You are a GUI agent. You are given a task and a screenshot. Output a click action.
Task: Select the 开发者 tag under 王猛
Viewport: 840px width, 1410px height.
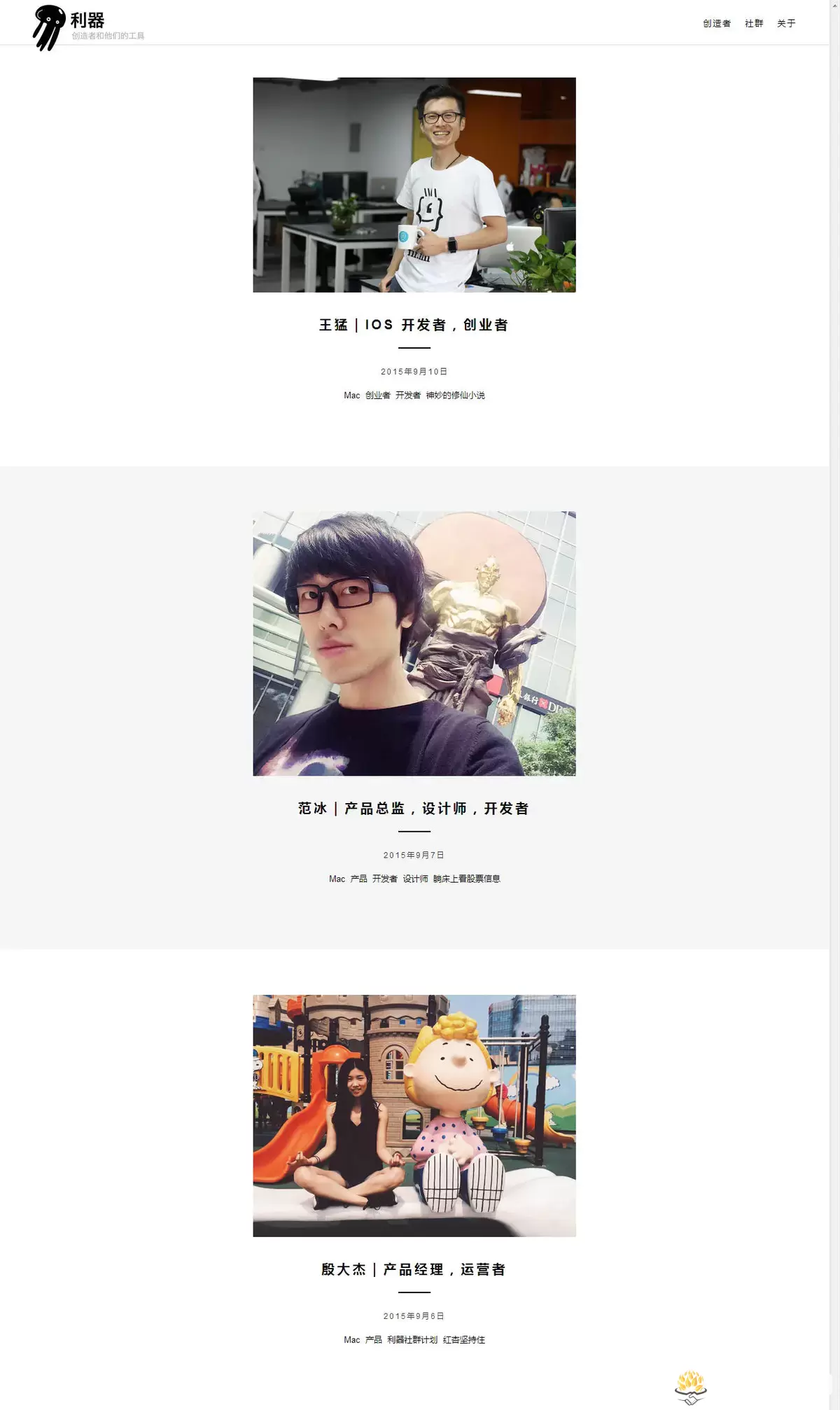[x=407, y=396]
